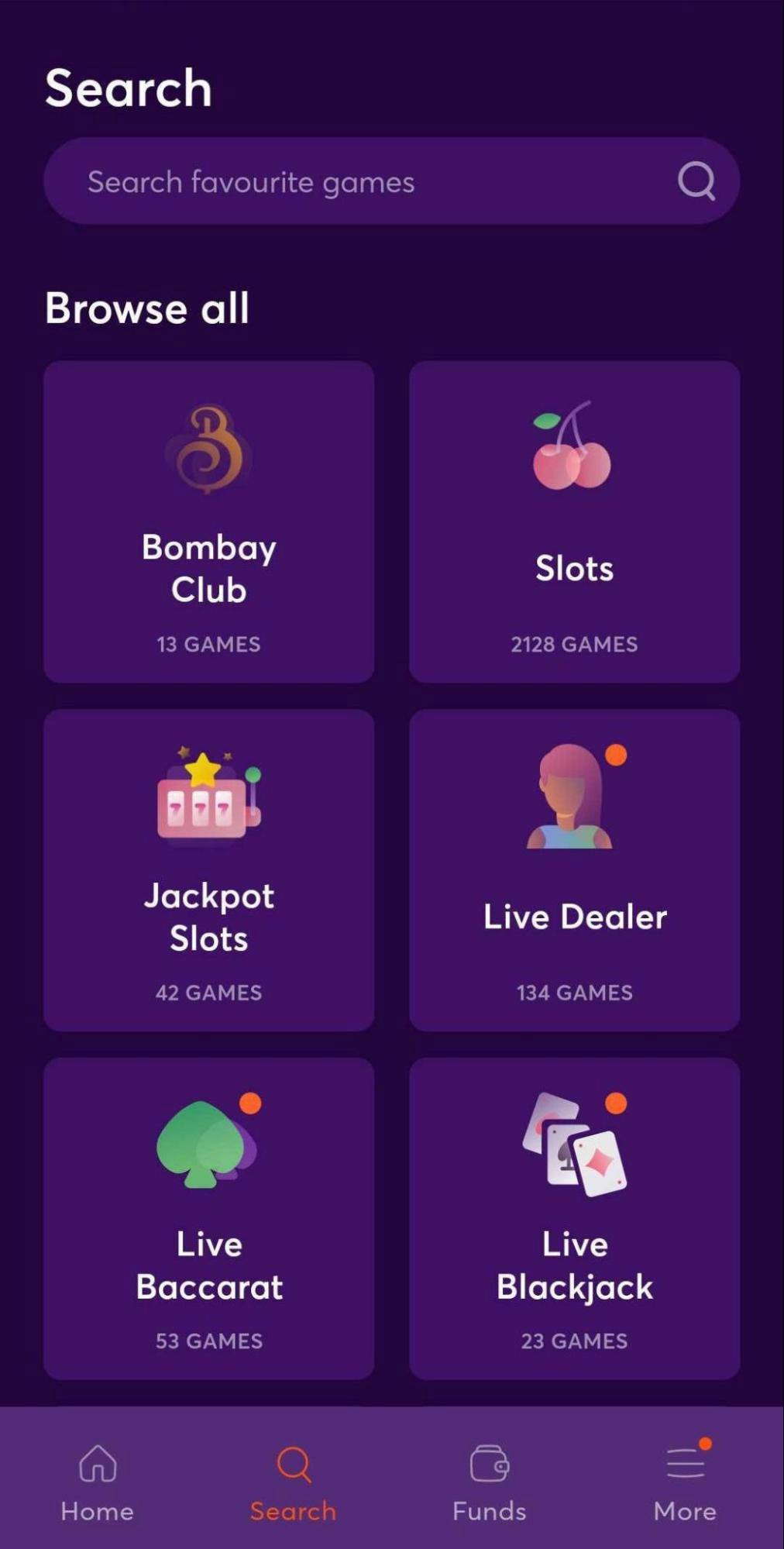
Task: Open the Bombay Club category
Action: click(x=208, y=521)
